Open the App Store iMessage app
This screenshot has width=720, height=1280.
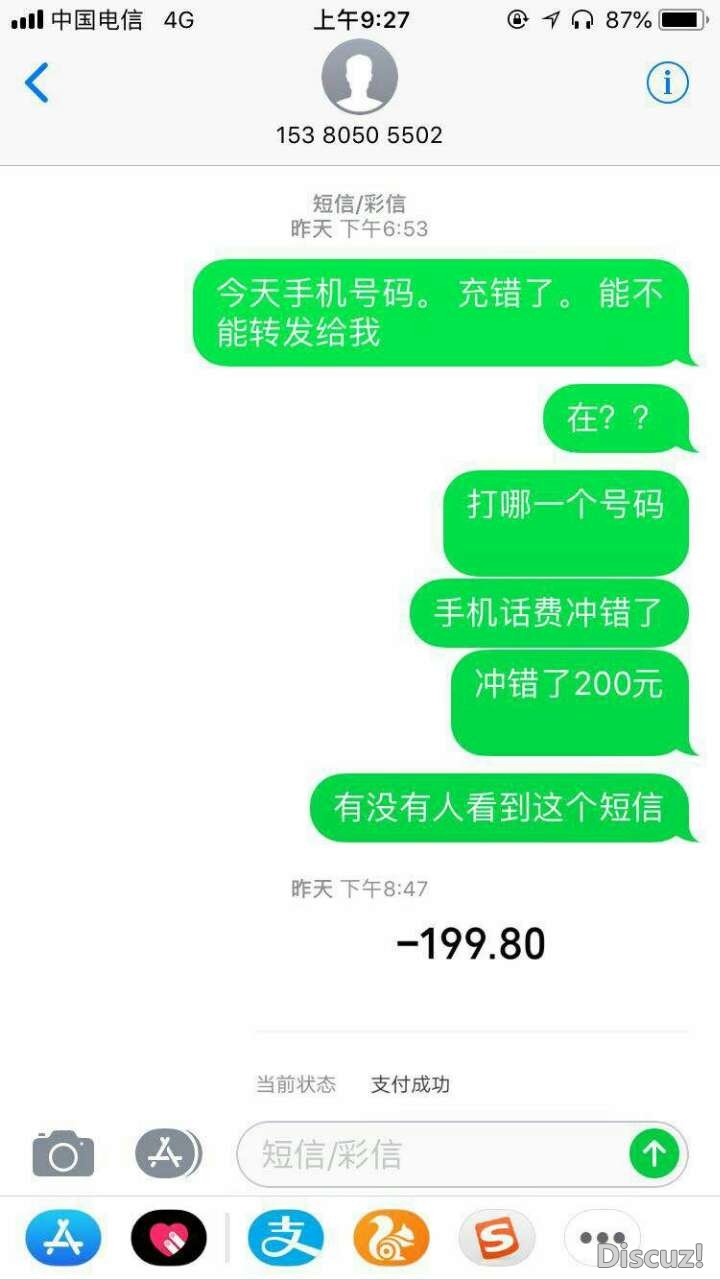tap(63, 1238)
